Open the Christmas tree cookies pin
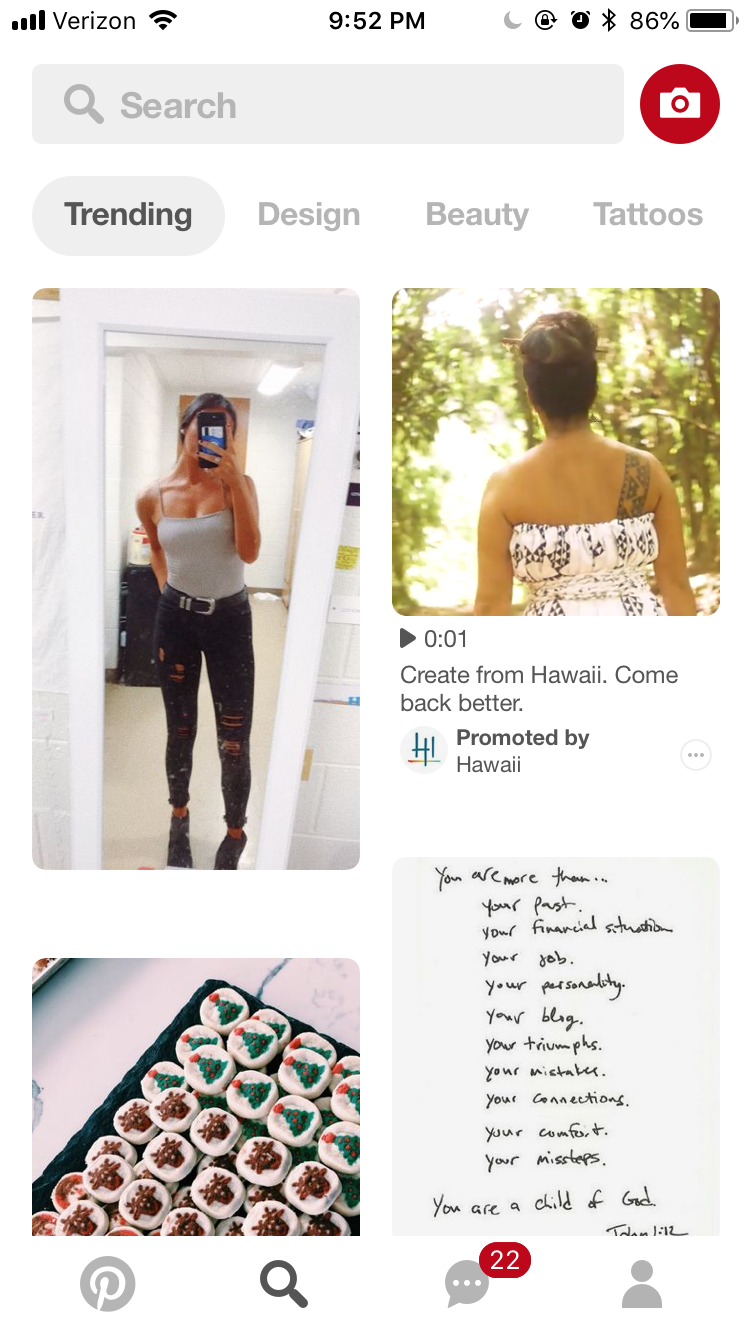 click(x=196, y=1097)
